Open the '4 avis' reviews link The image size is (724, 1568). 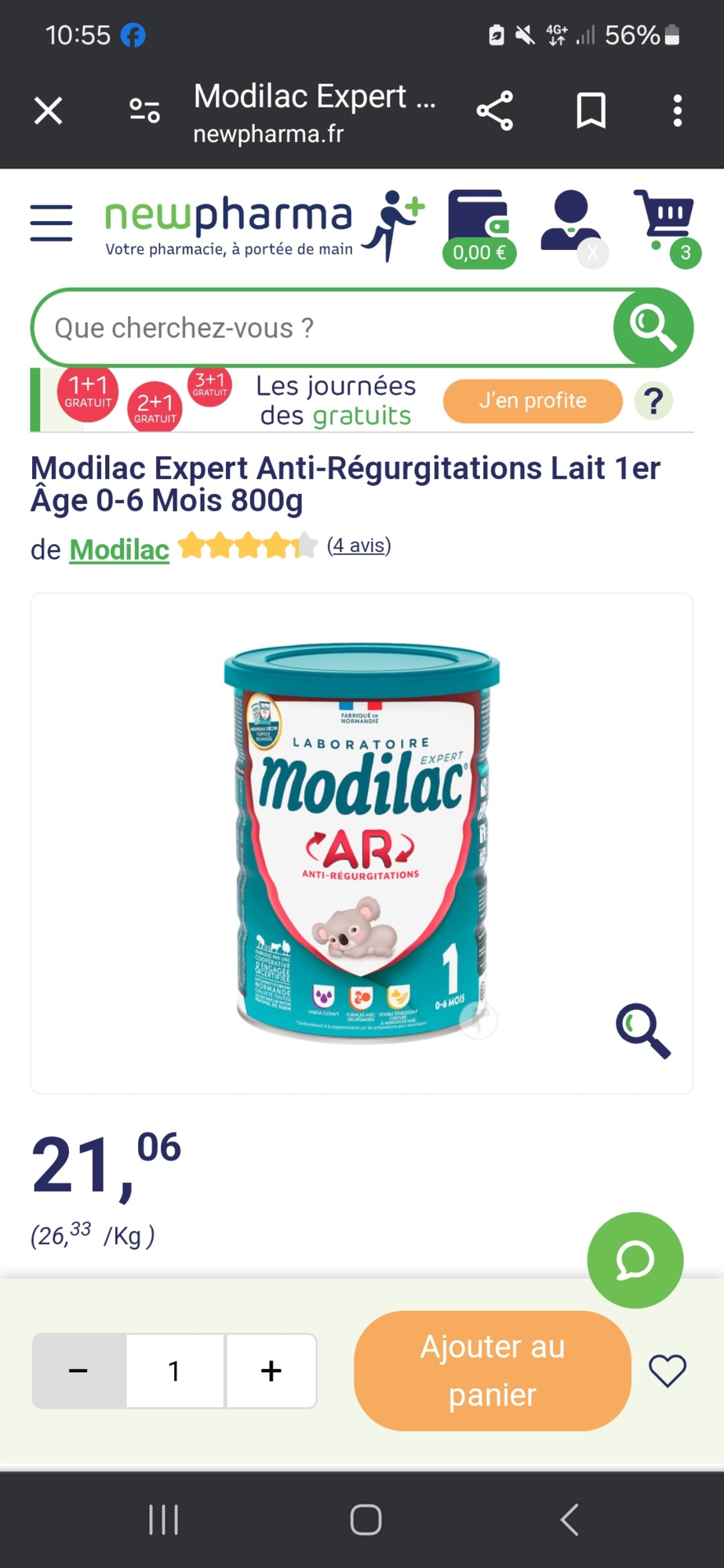(x=358, y=545)
